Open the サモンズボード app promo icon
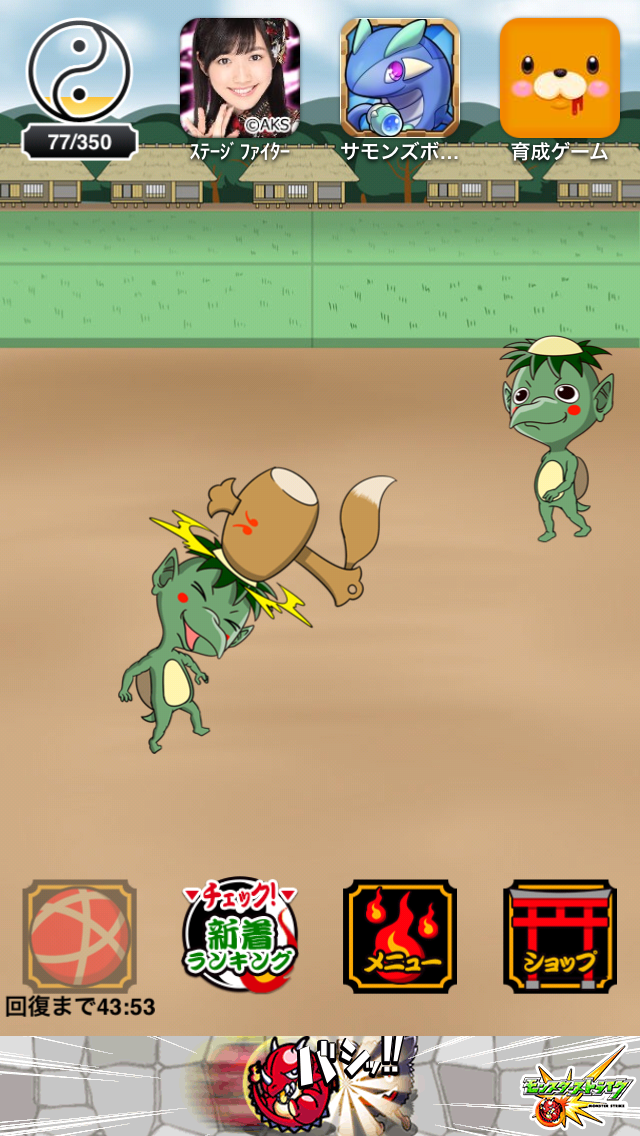The image size is (640, 1136). click(x=400, y=80)
